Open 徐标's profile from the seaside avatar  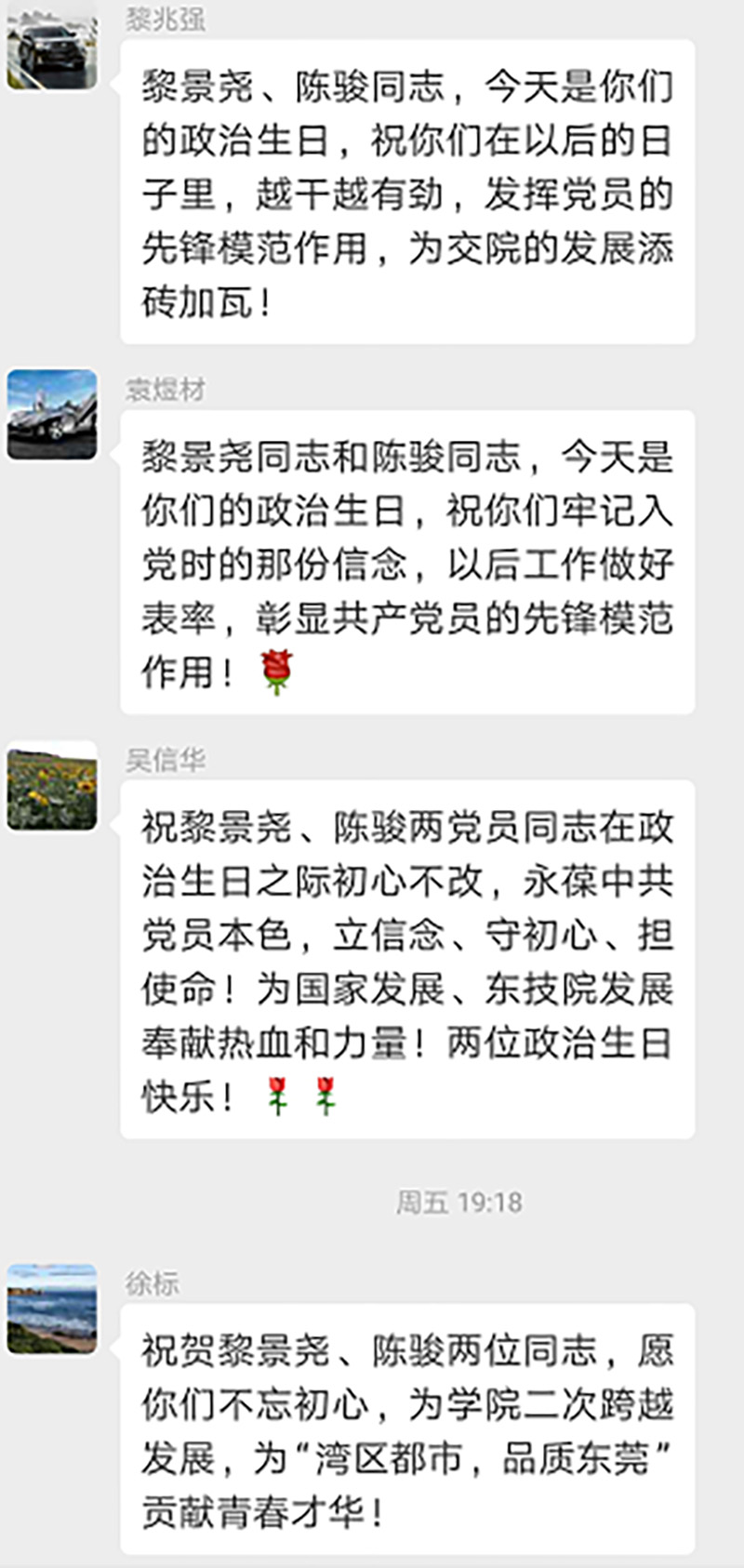pyautogui.click(x=52, y=1309)
